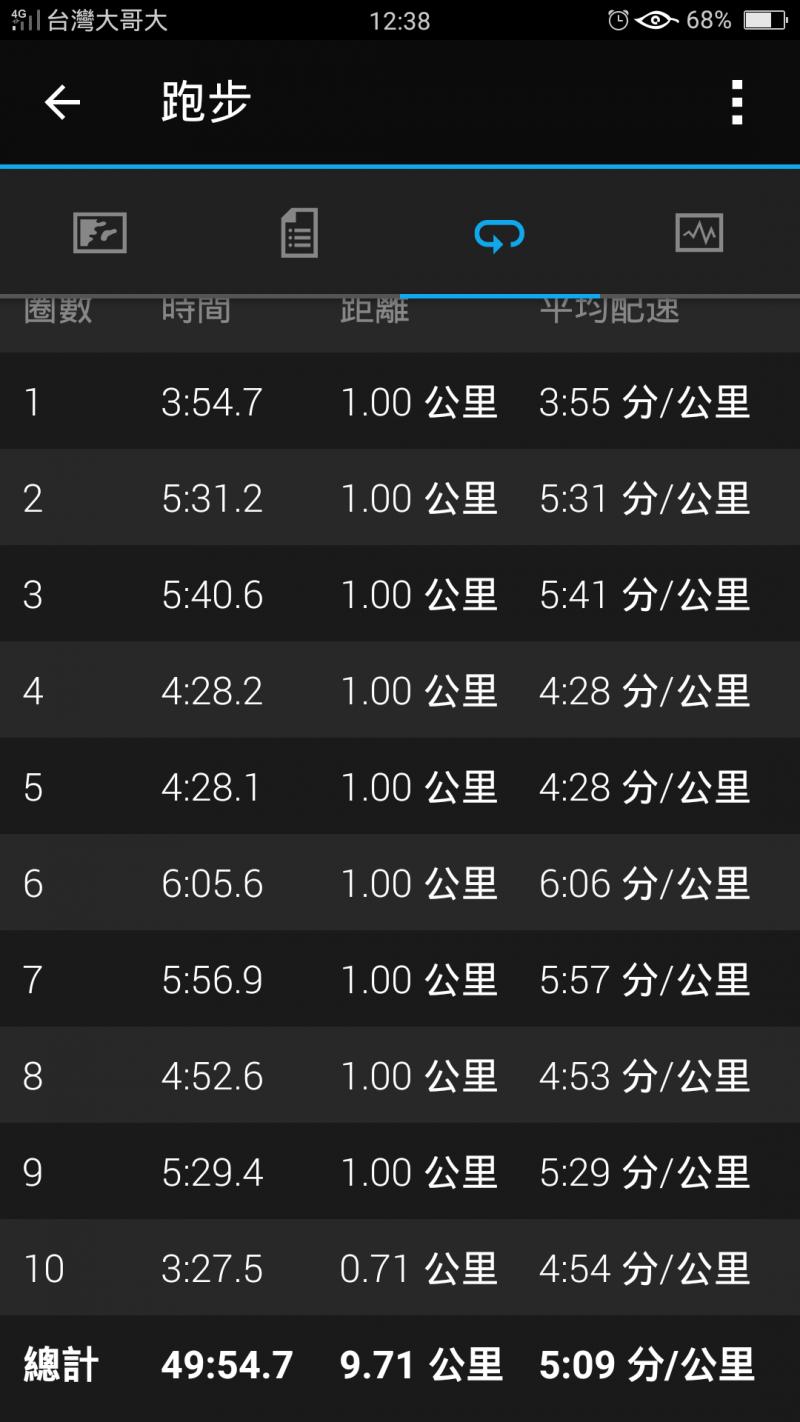
Task: Open the three-dot overflow menu
Action: click(x=737, y=102)
